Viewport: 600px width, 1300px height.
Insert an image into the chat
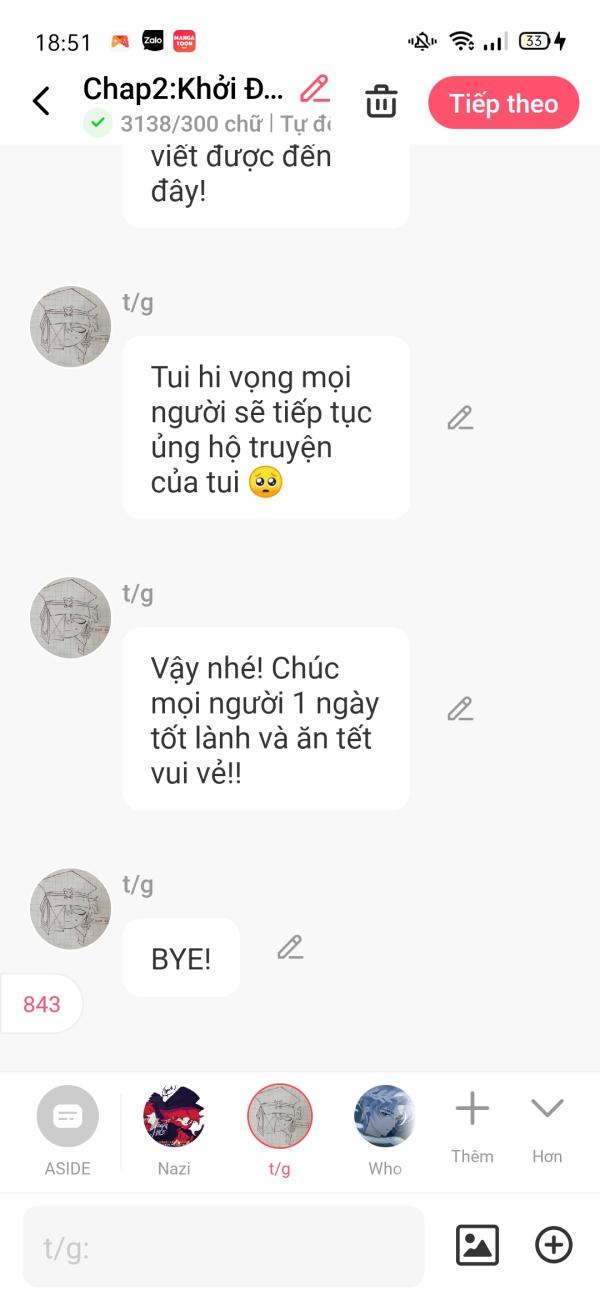click(x=477, y=1246)
